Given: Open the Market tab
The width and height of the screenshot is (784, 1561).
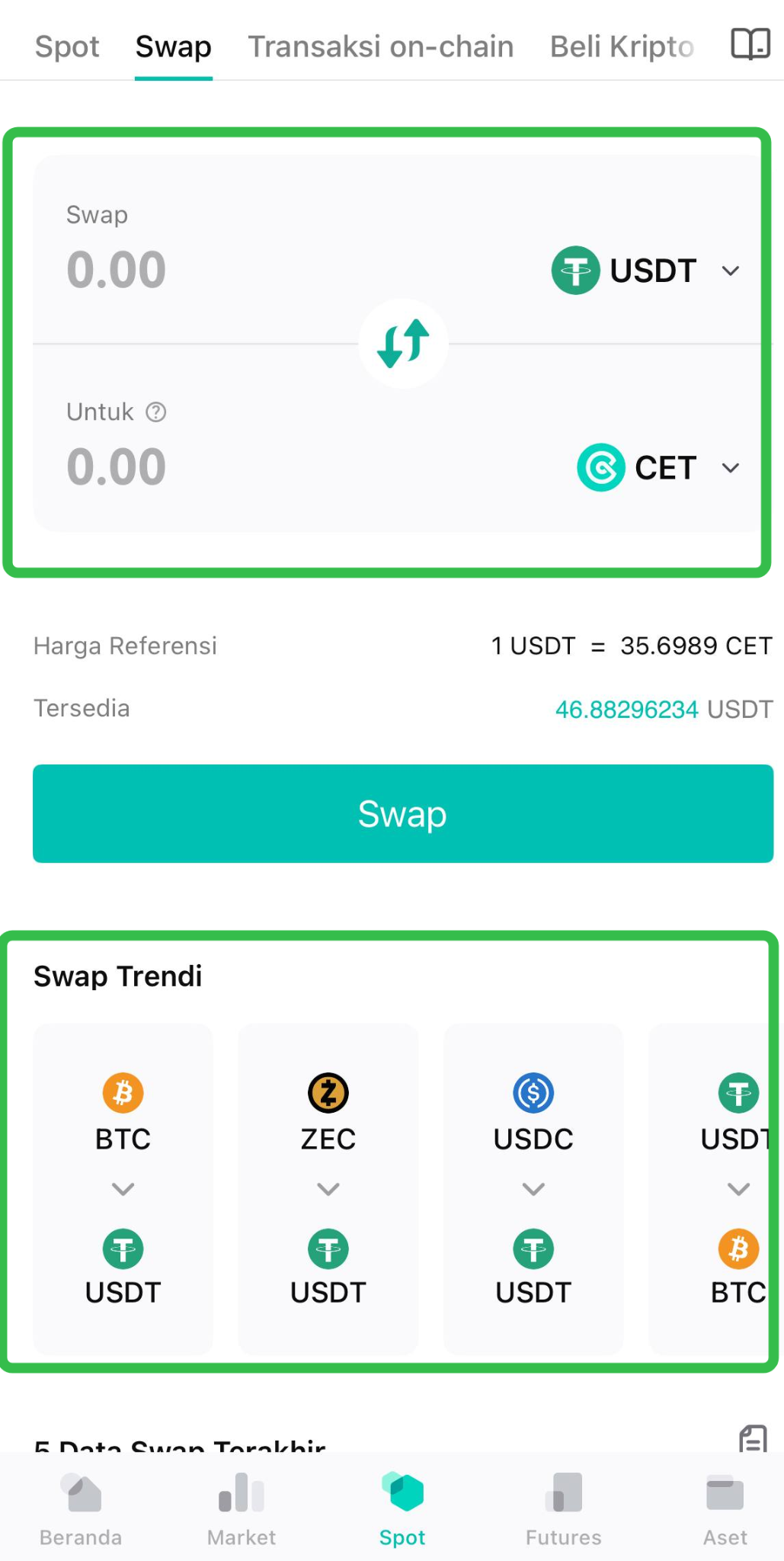Looking at the screenshot, I should [242, 1510].
